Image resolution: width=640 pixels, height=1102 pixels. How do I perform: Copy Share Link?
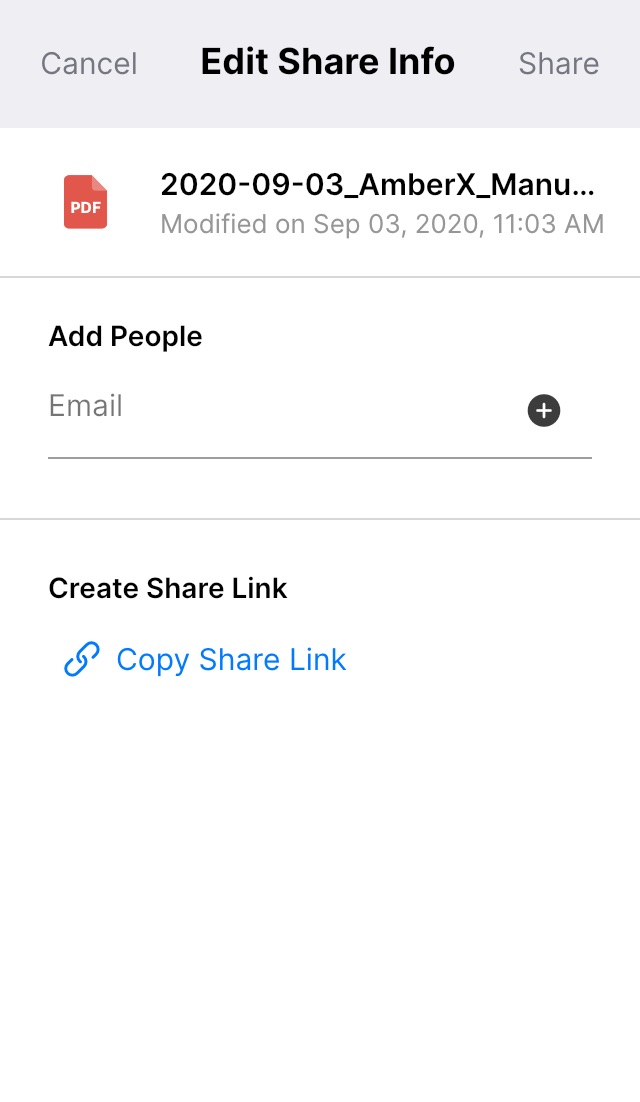(x=205, y=659)
